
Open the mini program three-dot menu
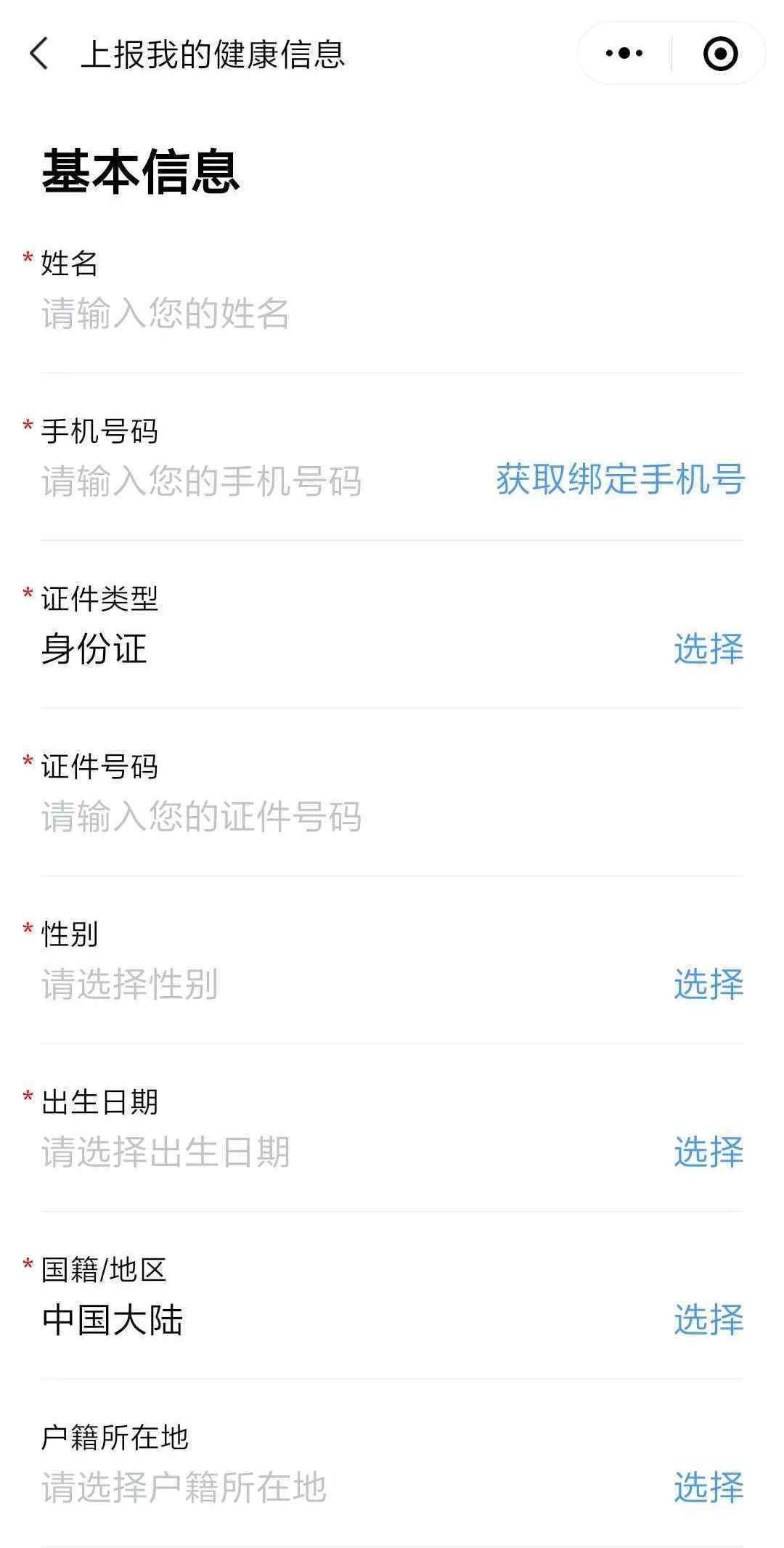(624, 54)
